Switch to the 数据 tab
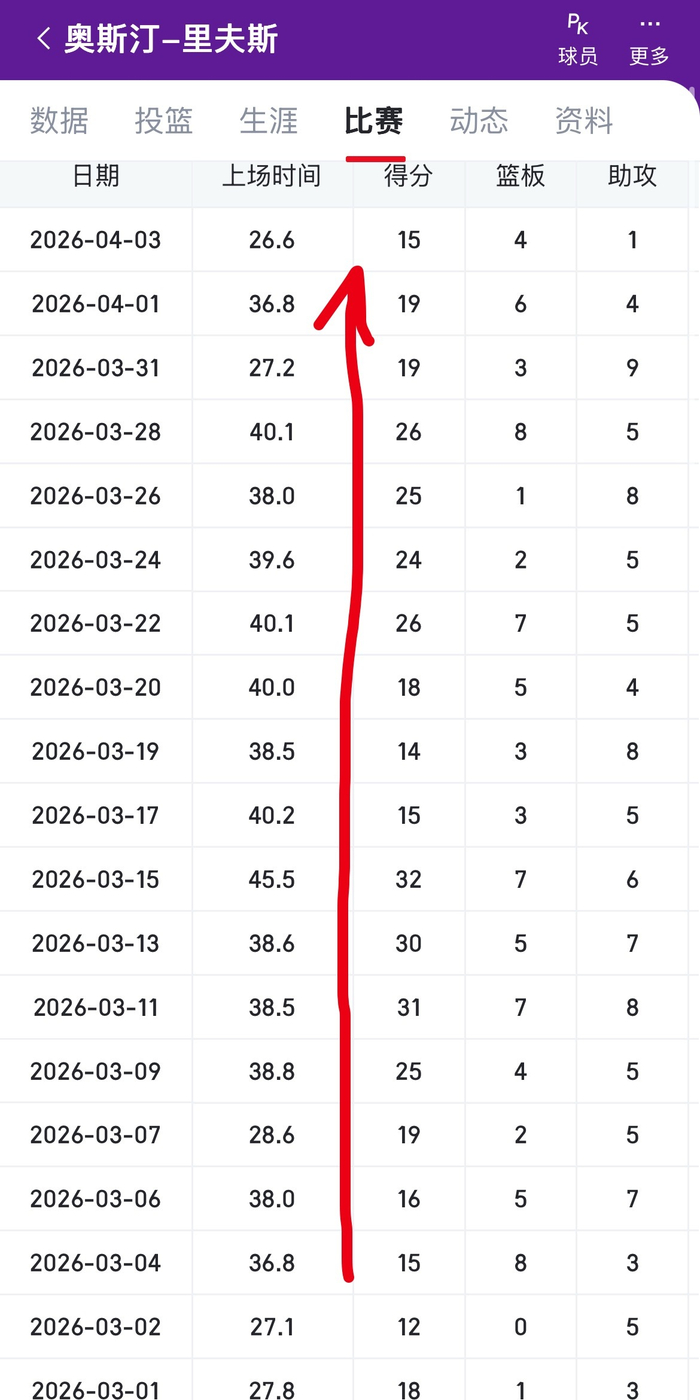The height and width of the screenshot is (1400, 700). coord(59,121)
